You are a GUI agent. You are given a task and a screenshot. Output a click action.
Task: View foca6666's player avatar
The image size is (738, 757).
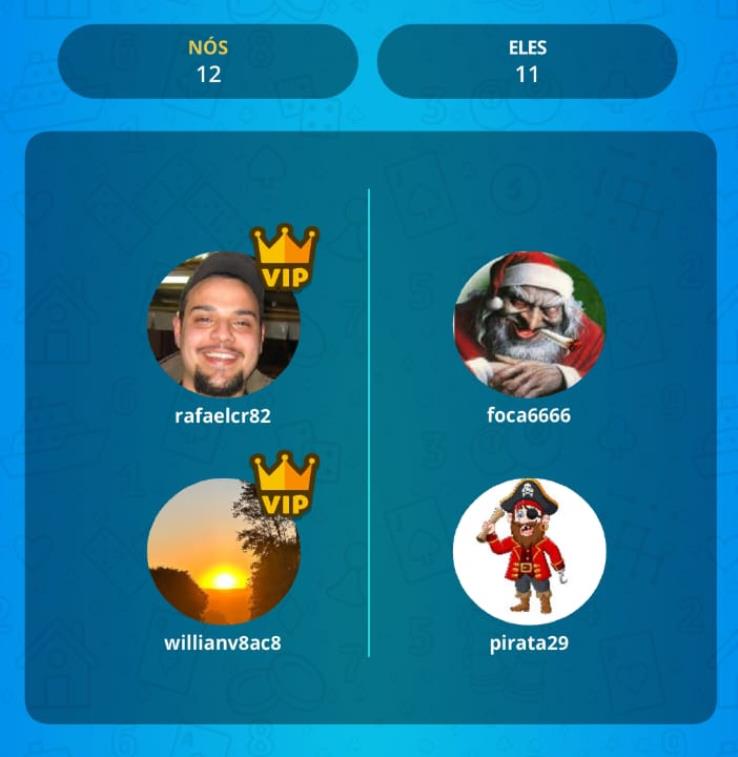[529, 325]
